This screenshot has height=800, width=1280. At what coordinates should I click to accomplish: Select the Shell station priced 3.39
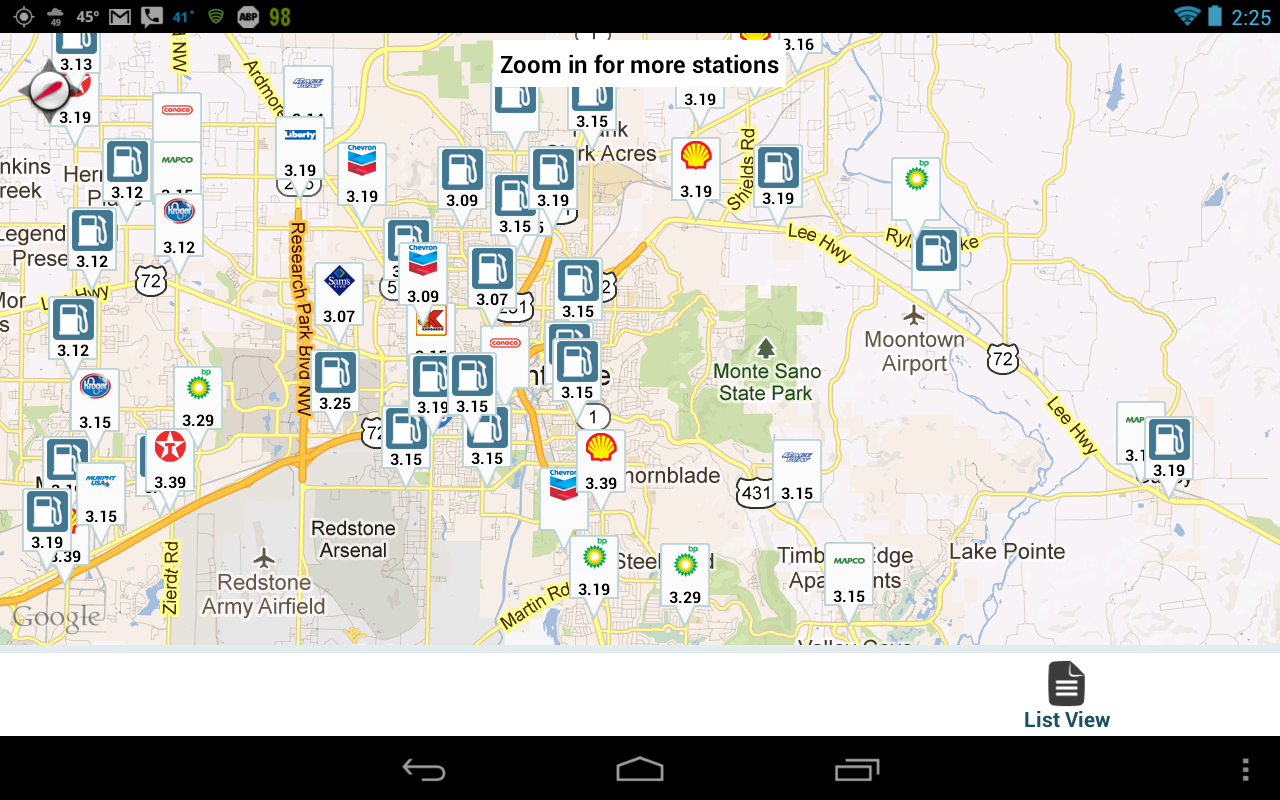(x=600, y=462)
